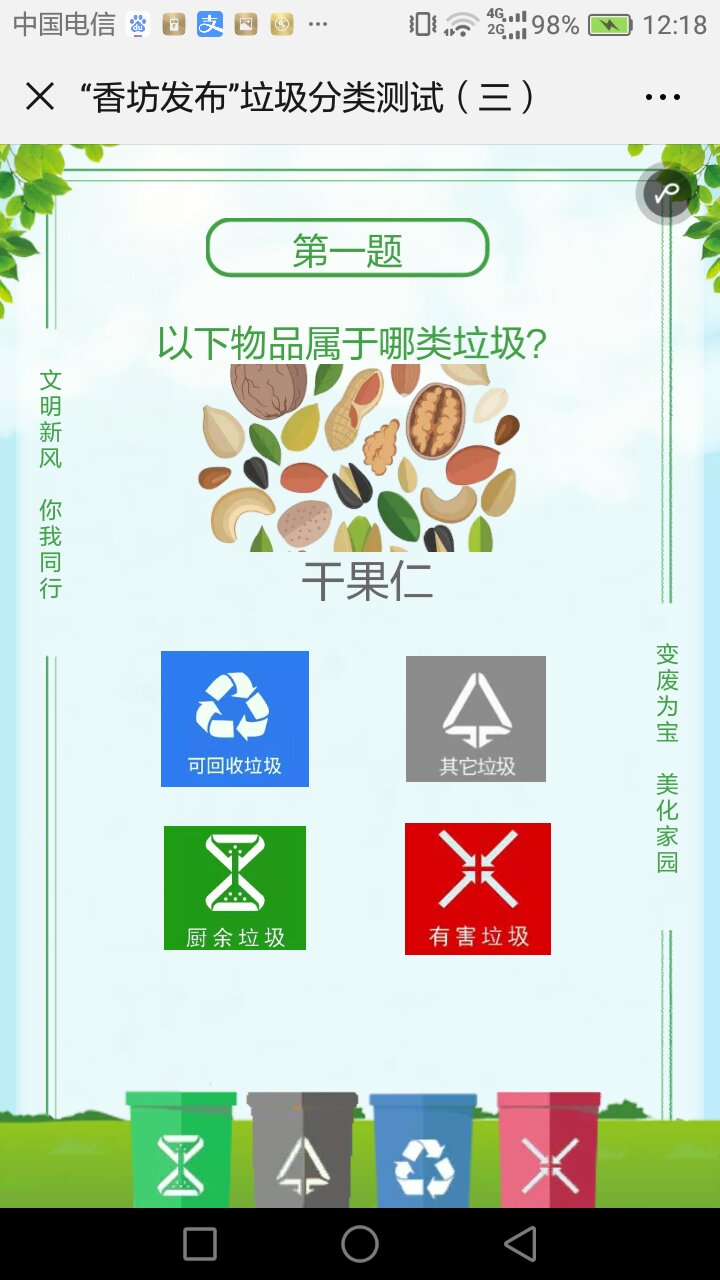Image resolution: width=720 pixels, height=1280 pixels.
Task: Tap the floating music icon
Action: point(665,193)
